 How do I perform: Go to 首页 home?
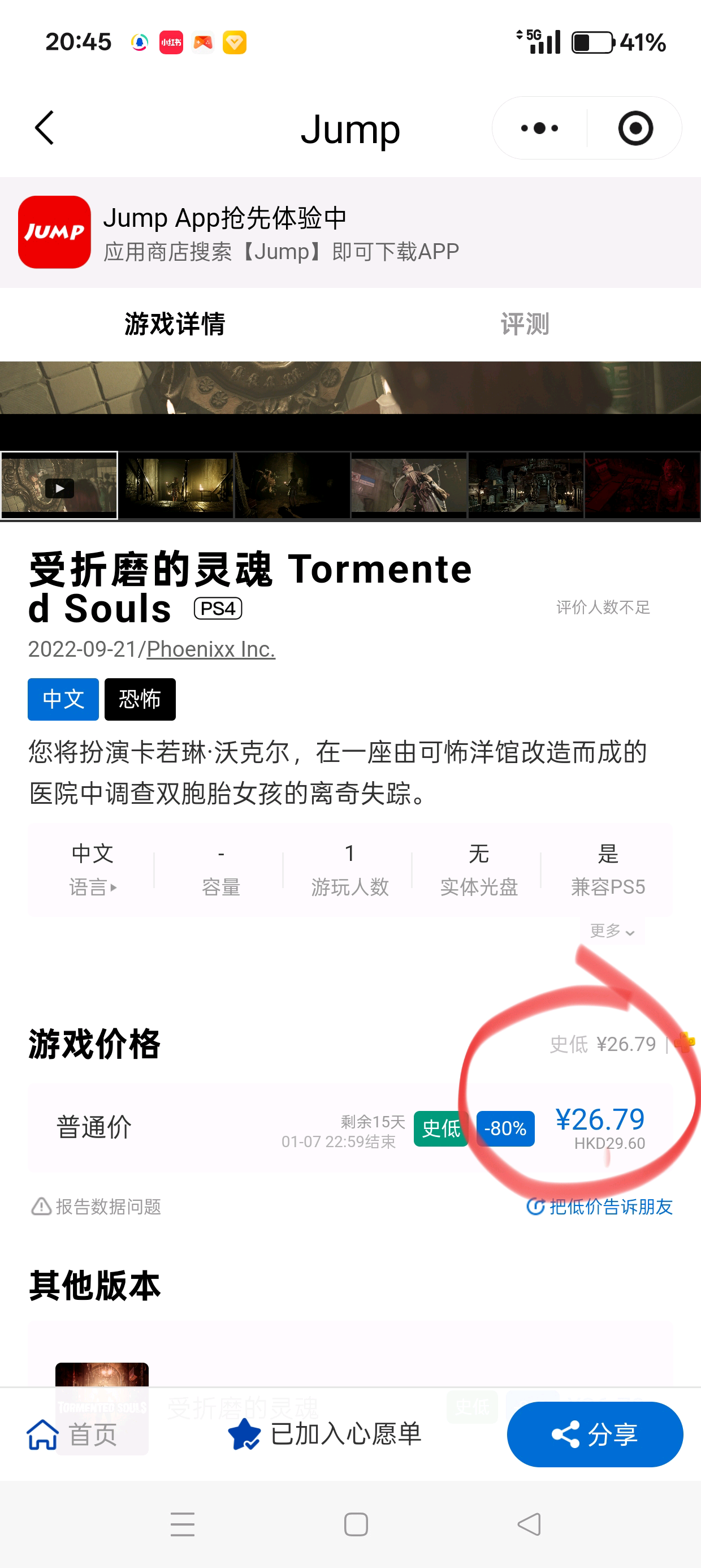coord(72,1434)
